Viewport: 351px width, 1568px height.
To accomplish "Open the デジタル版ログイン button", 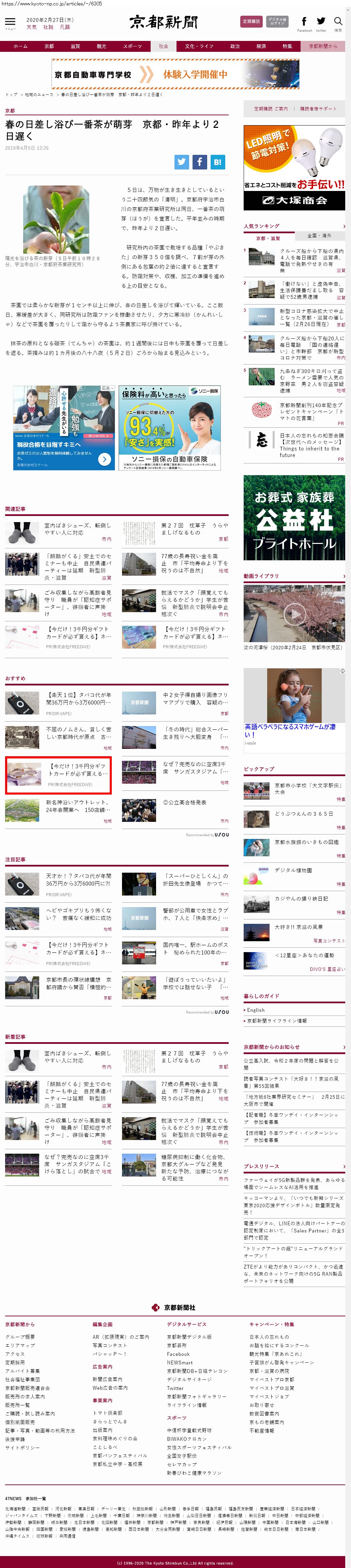I will pyautogui.click(x=277, y=21).
